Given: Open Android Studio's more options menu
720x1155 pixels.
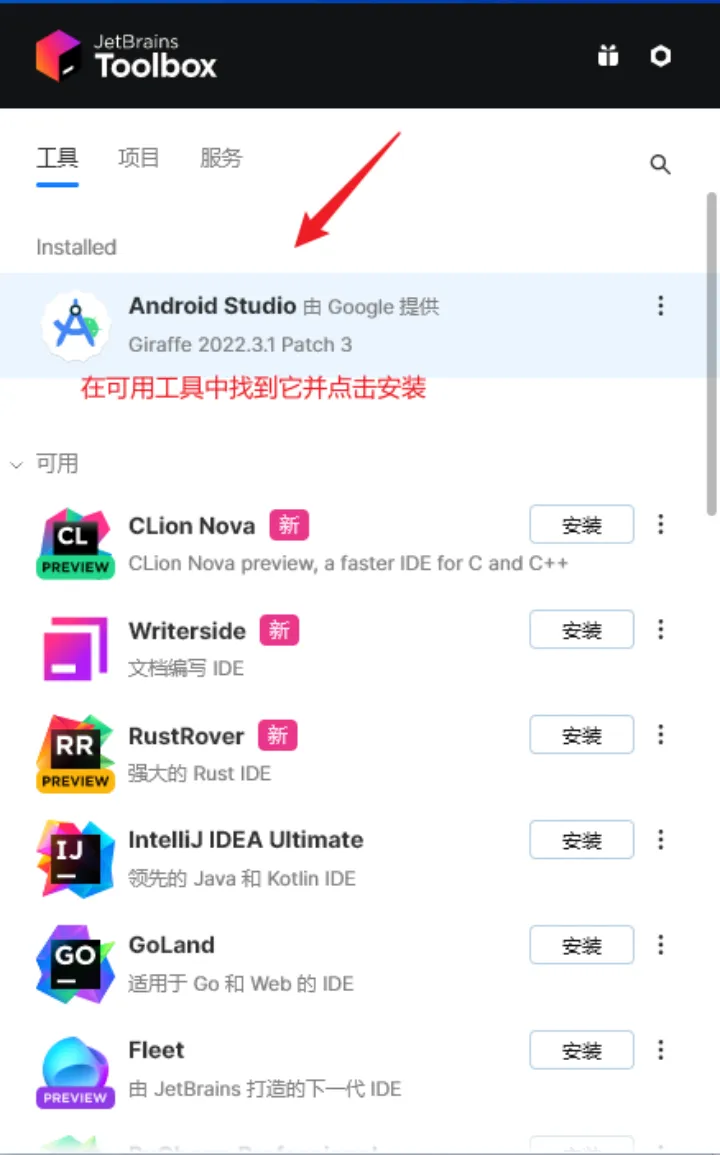Looking at the screenshot, I should point(660,306).
